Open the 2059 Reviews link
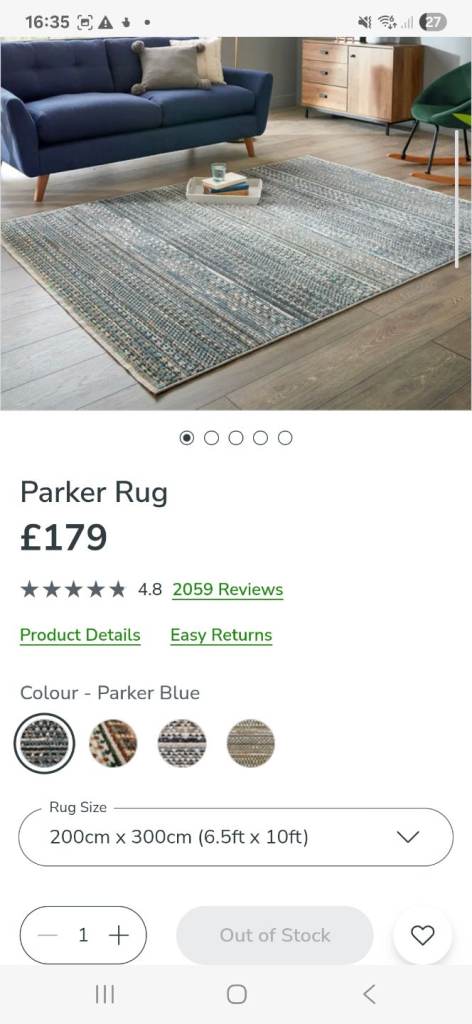472x1024 pixels. 227,590
